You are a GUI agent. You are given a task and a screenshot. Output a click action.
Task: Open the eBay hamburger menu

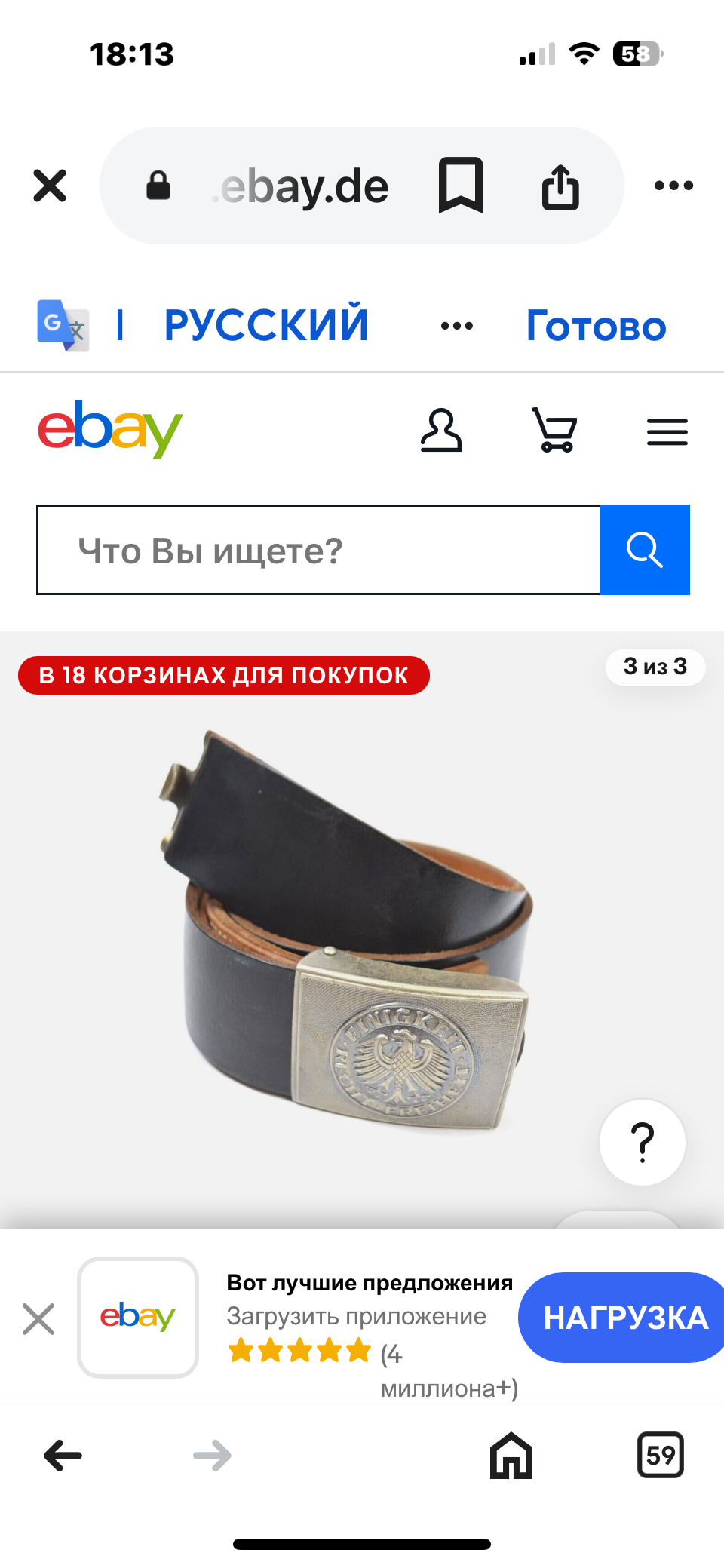coord(667,432)
